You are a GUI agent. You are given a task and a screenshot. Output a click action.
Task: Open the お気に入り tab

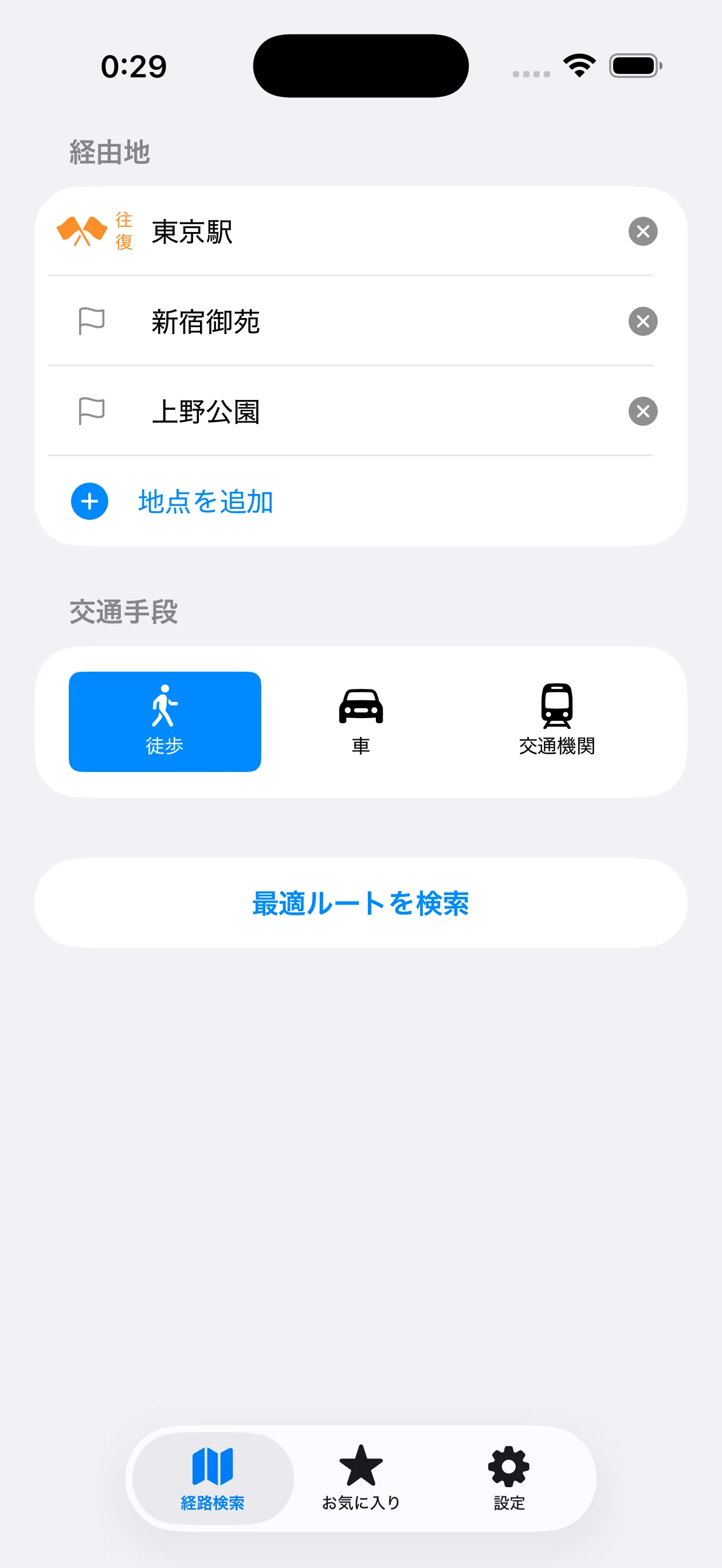point(360,1478)
